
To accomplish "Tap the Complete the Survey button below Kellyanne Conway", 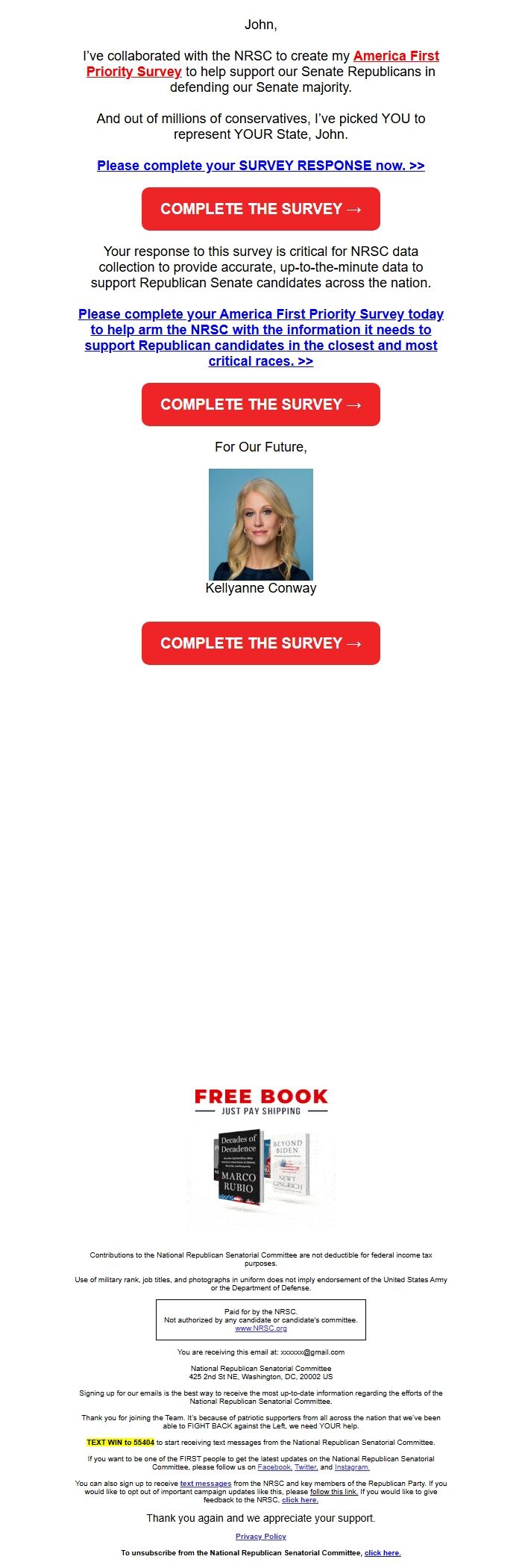I will 260,643.
